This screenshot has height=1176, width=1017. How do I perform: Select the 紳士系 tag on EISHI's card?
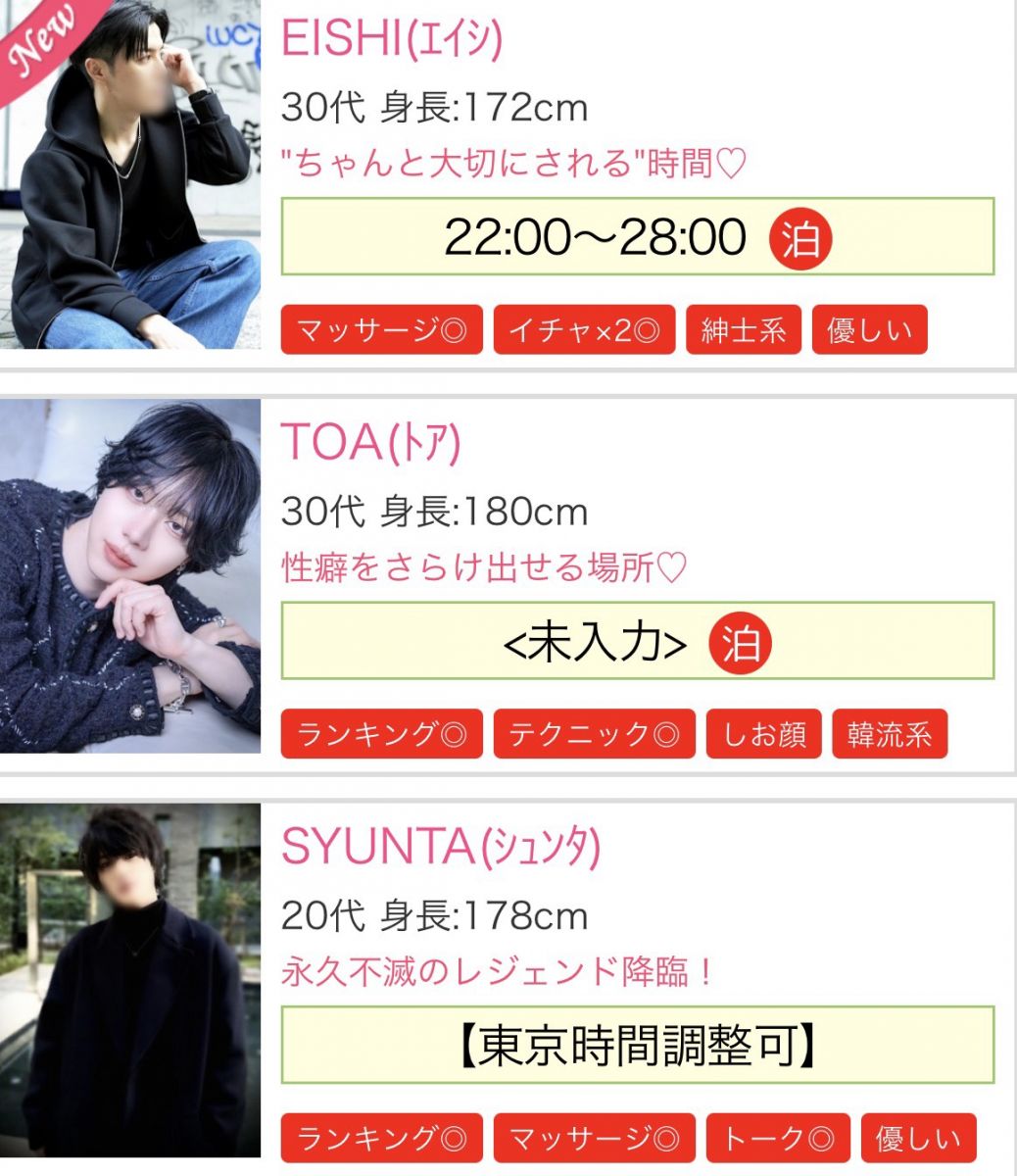(x=744, y=330)
